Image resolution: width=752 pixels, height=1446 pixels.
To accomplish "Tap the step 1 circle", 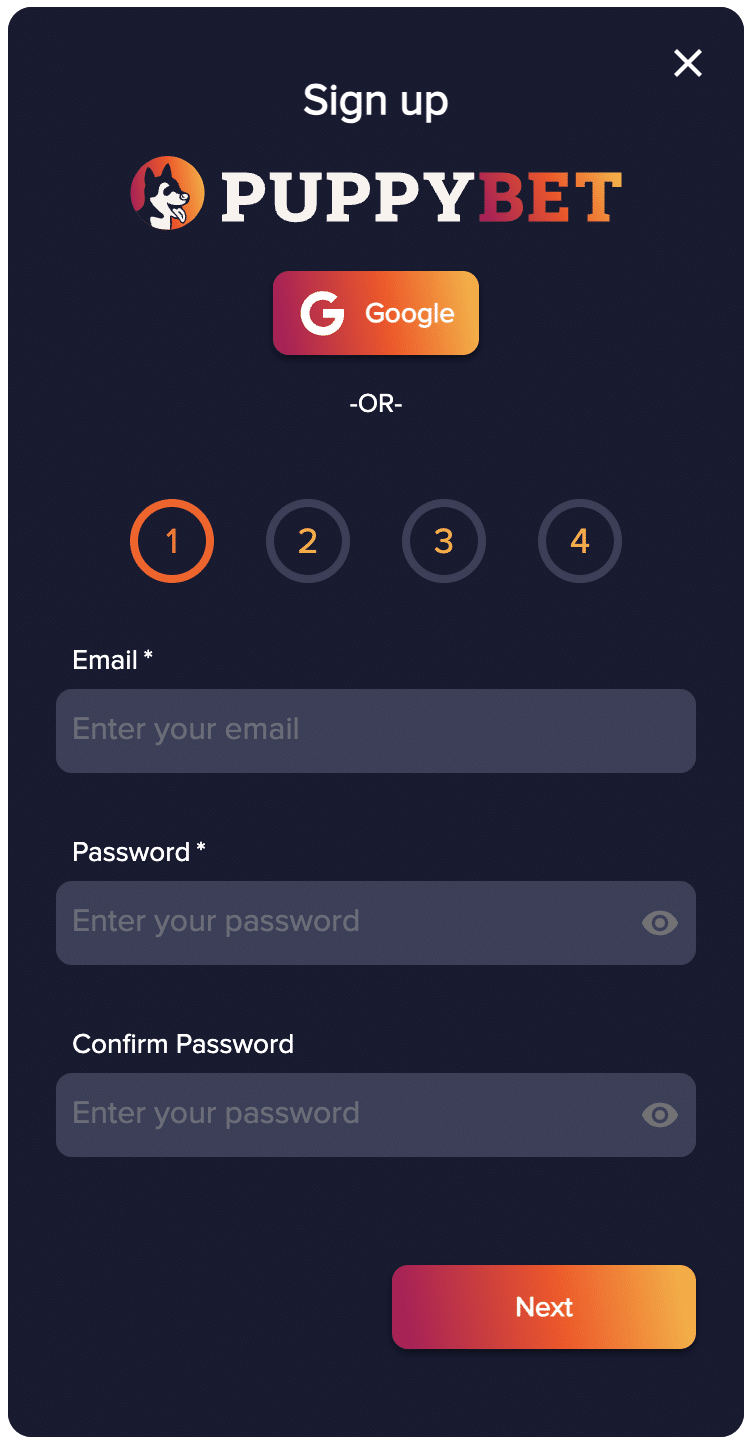I will click(172, 541).
